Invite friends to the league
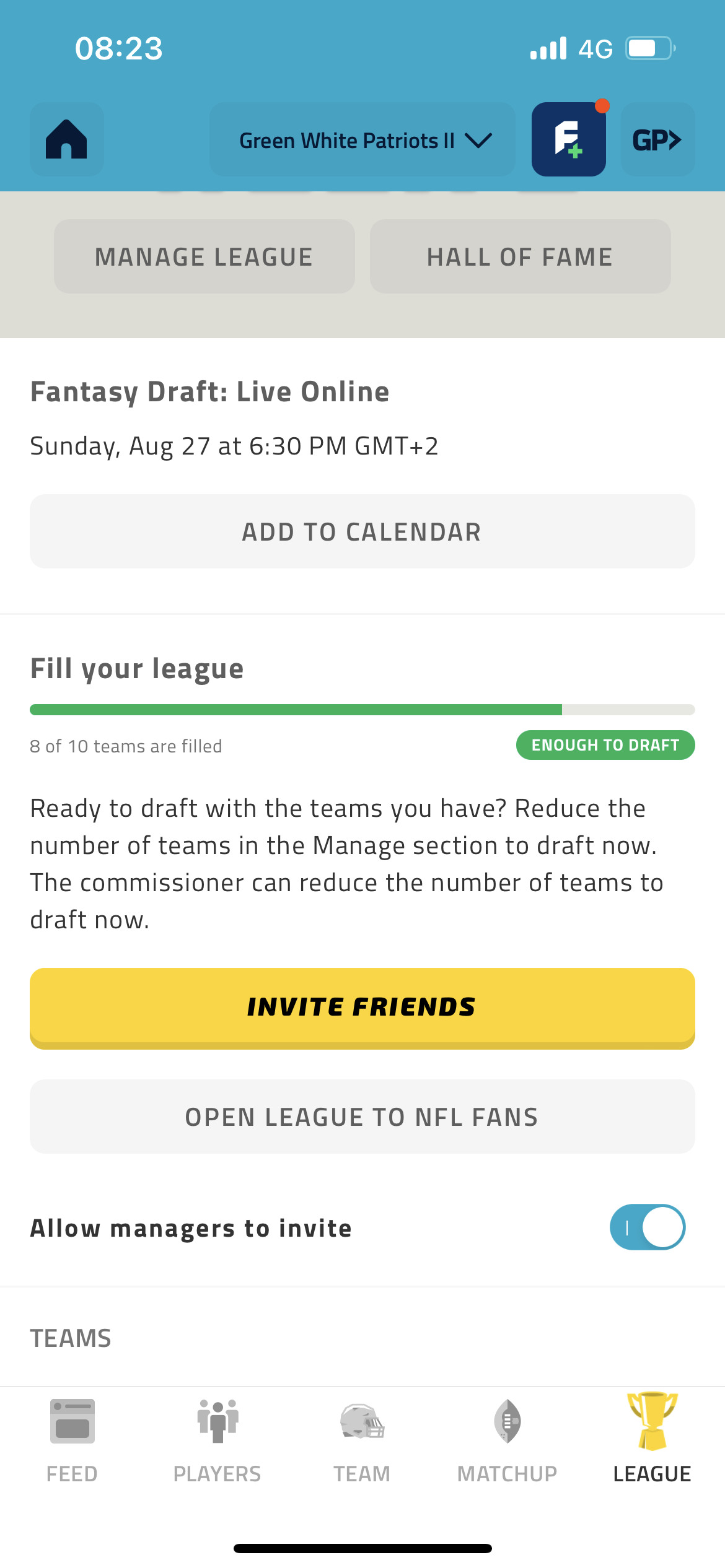 (362, 1008)
